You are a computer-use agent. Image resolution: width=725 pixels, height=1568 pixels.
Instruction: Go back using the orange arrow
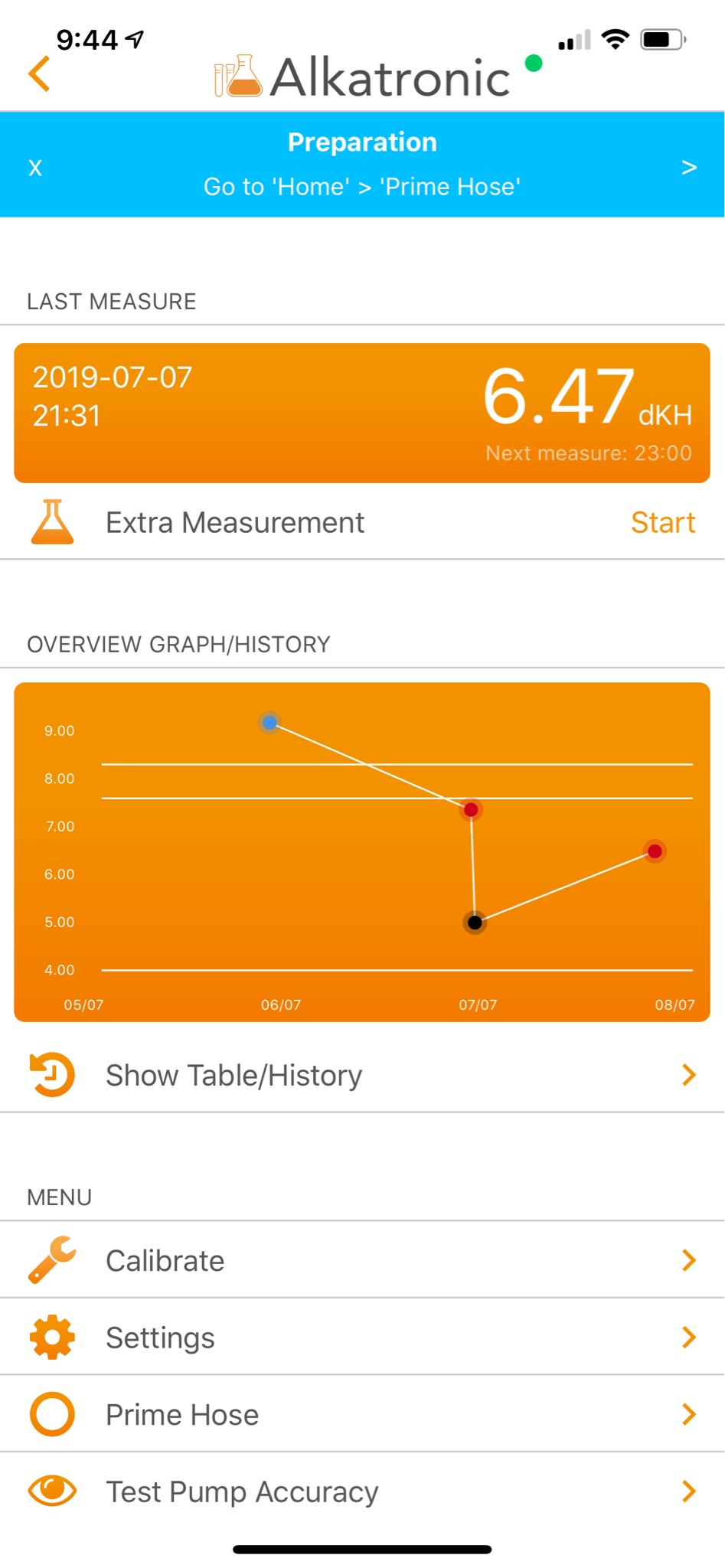point(40,74)
